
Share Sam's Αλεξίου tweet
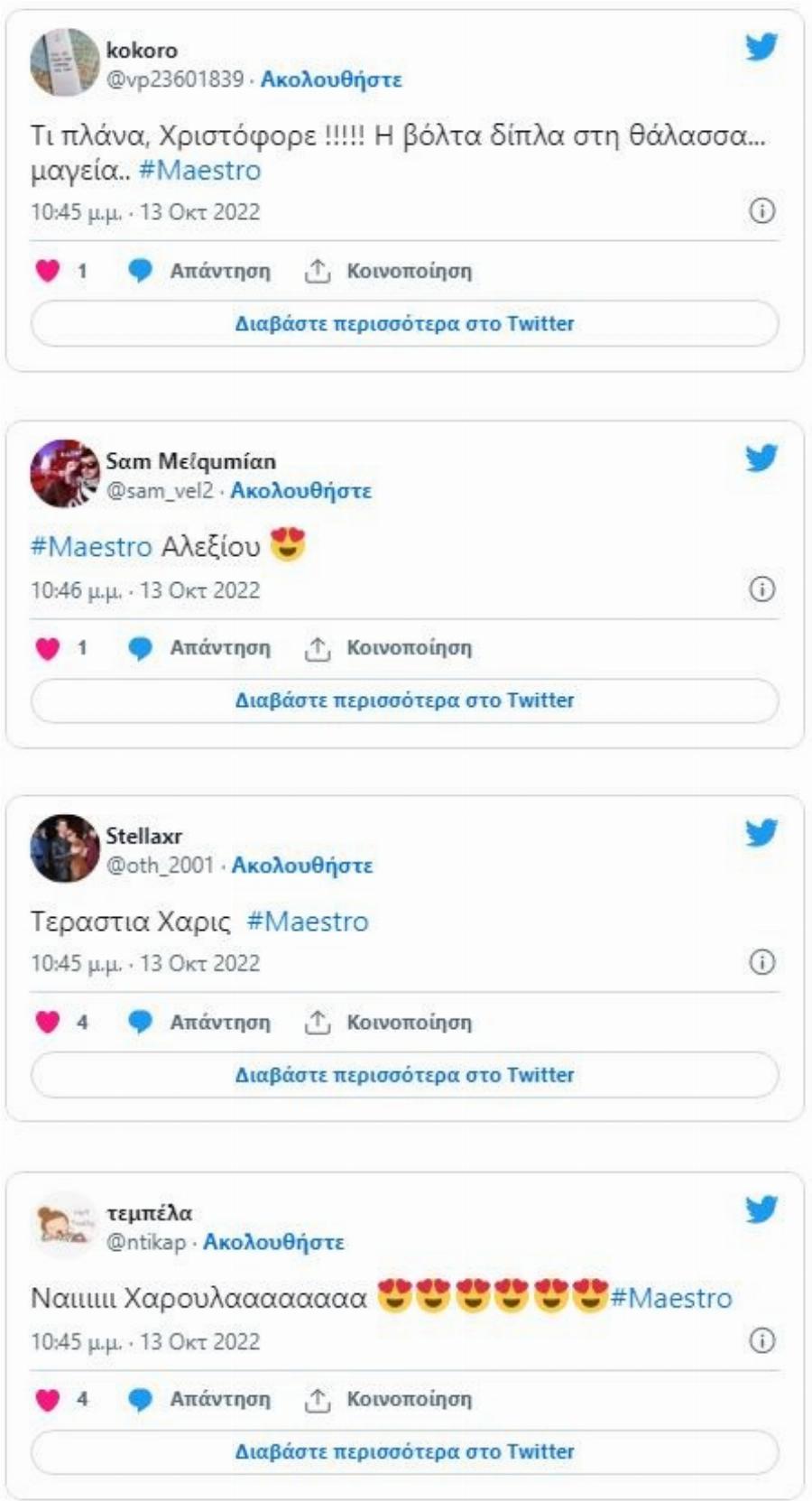(389, 647)
